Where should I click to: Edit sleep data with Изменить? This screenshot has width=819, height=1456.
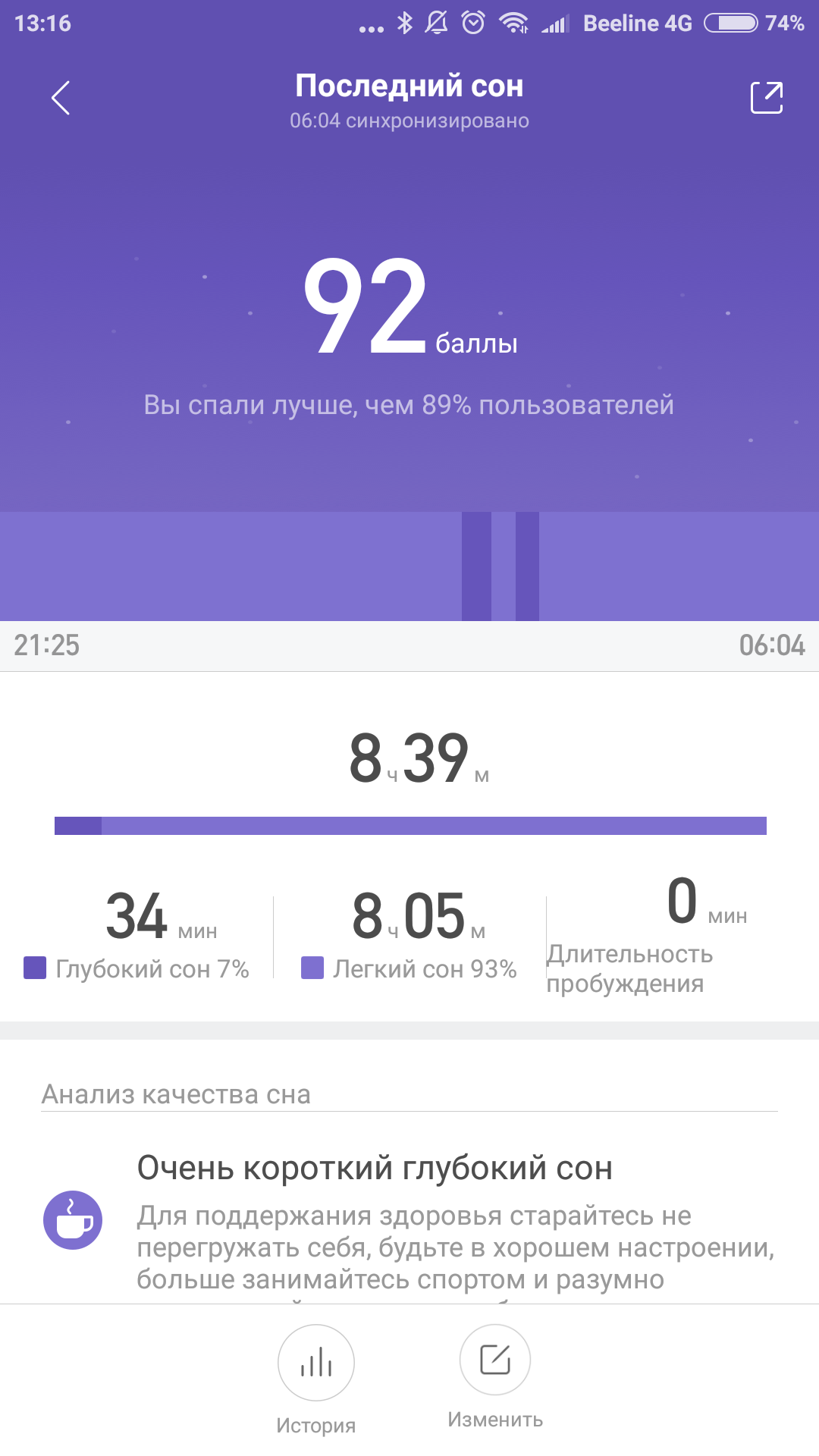click(x=495, y=1360)
